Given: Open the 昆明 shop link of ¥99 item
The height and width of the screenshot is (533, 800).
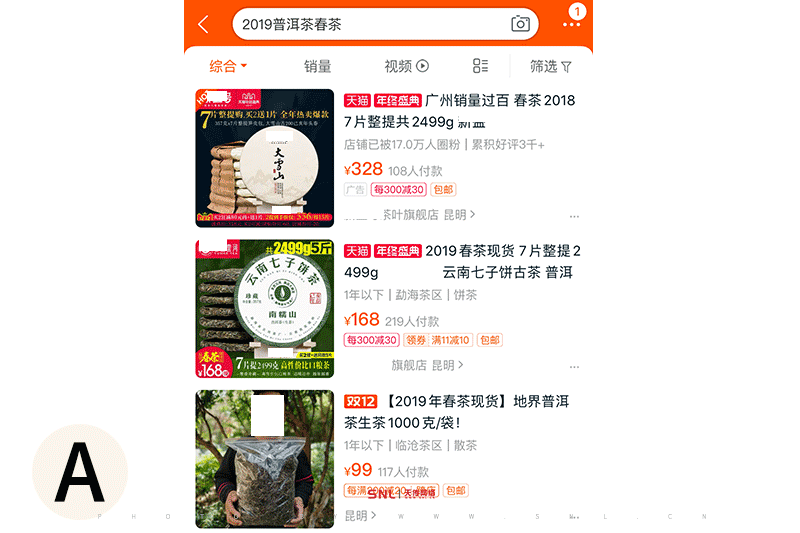Looking at the screenshot, I should point(360,515).
